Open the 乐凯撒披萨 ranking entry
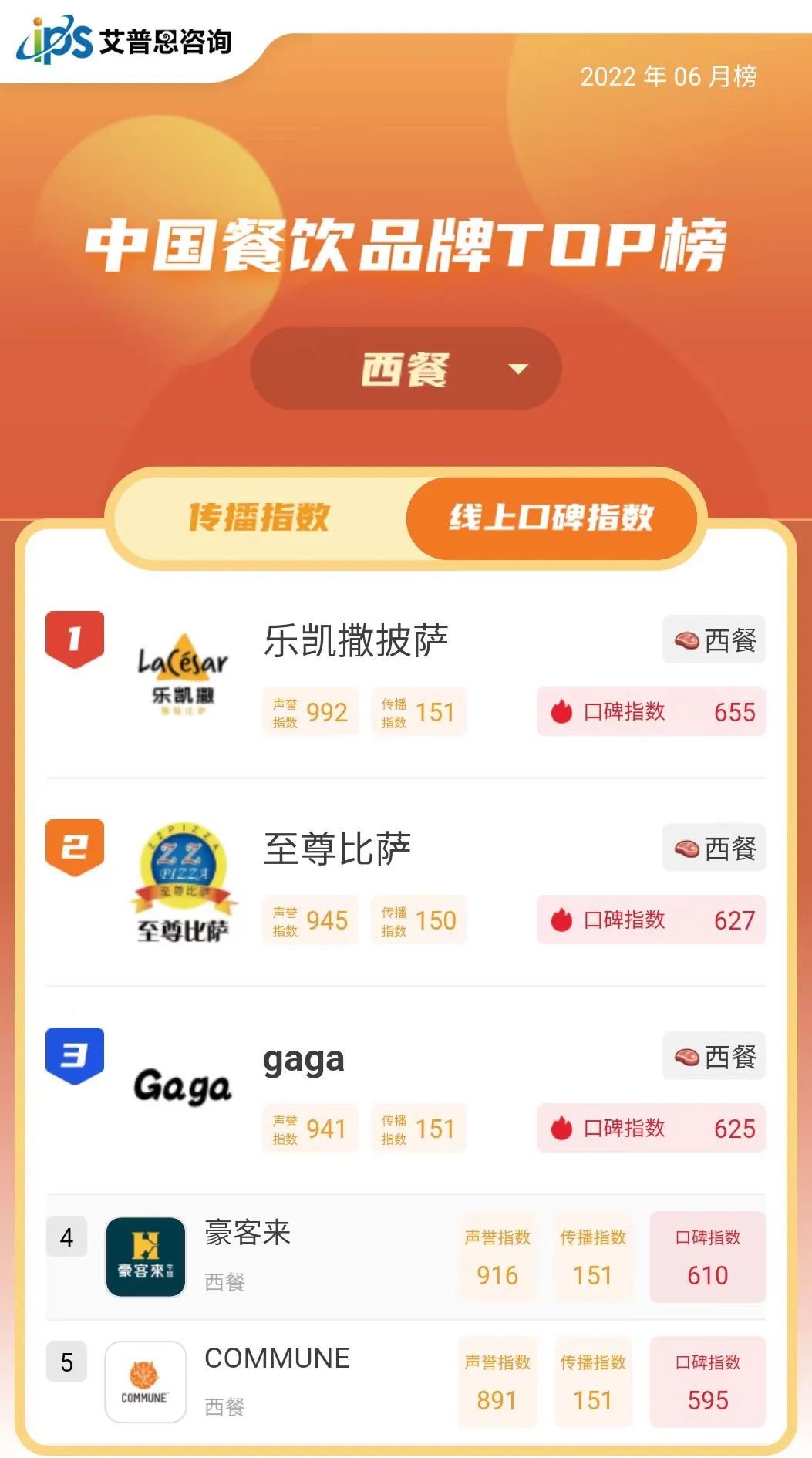This screenshot has height=1458, width=812. 355,641
